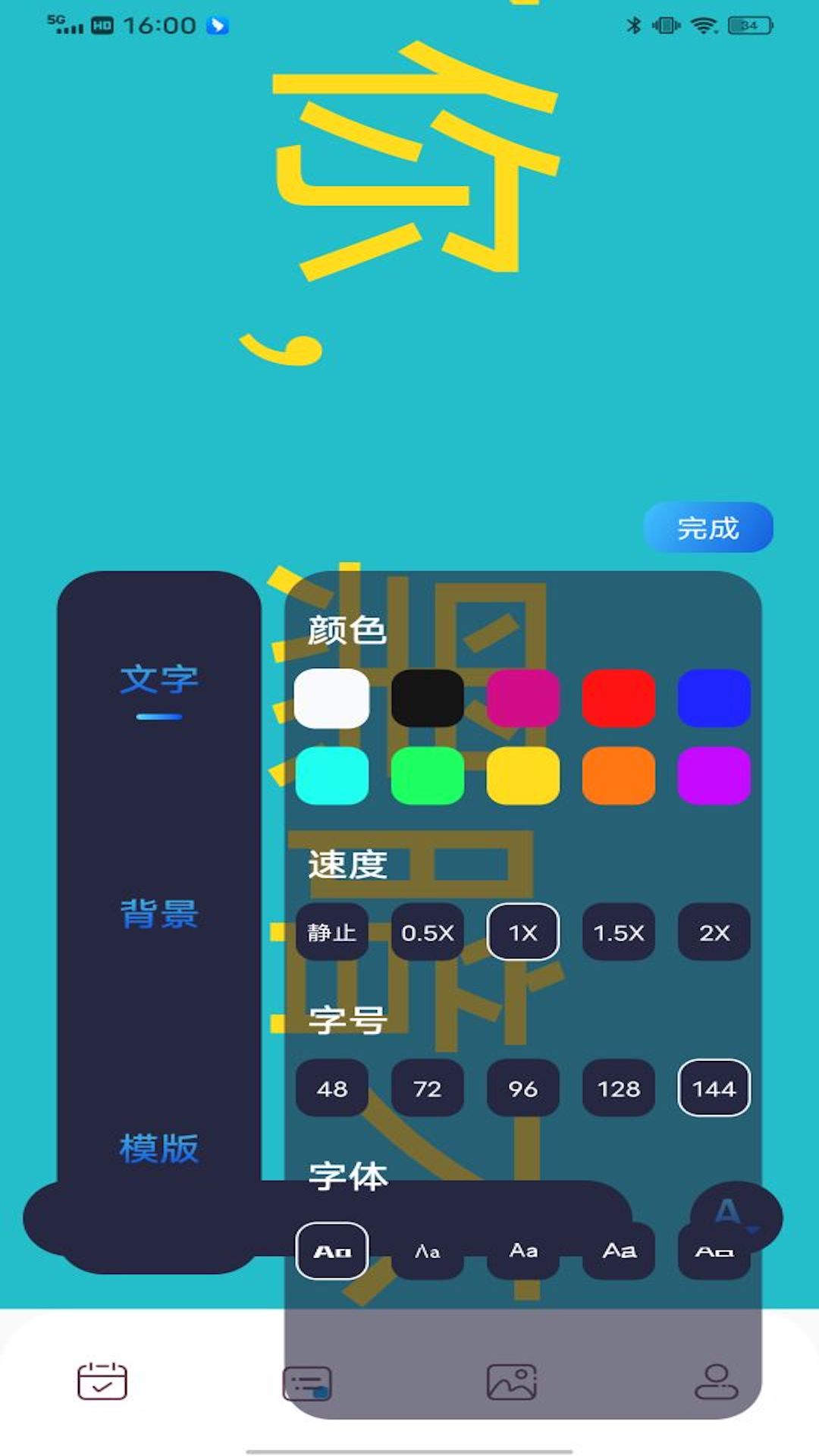Viewport: 819px width, 1456px height.
Task: Select font size 128
Action: 618,1088
